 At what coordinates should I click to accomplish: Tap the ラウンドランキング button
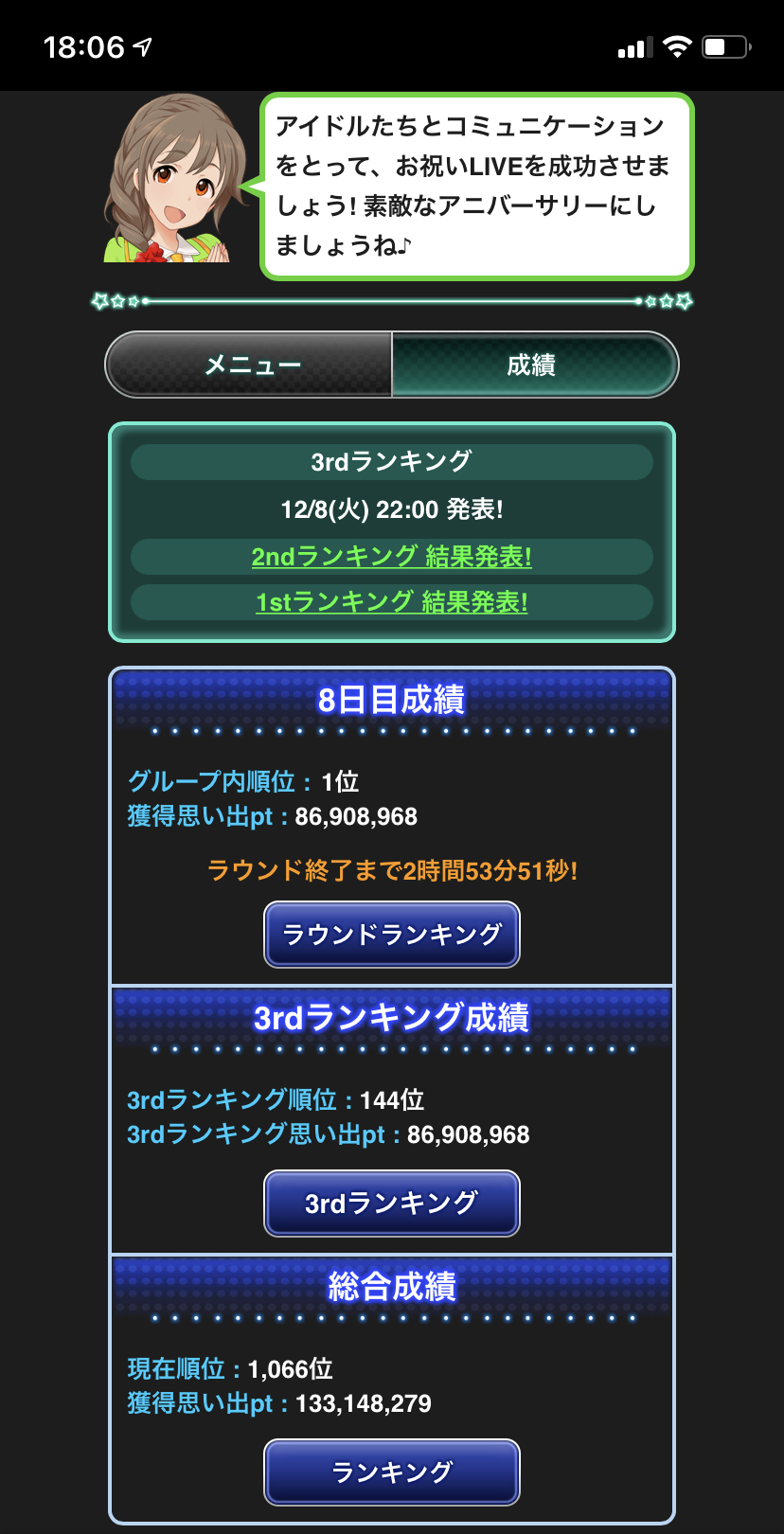pos(392,935)
